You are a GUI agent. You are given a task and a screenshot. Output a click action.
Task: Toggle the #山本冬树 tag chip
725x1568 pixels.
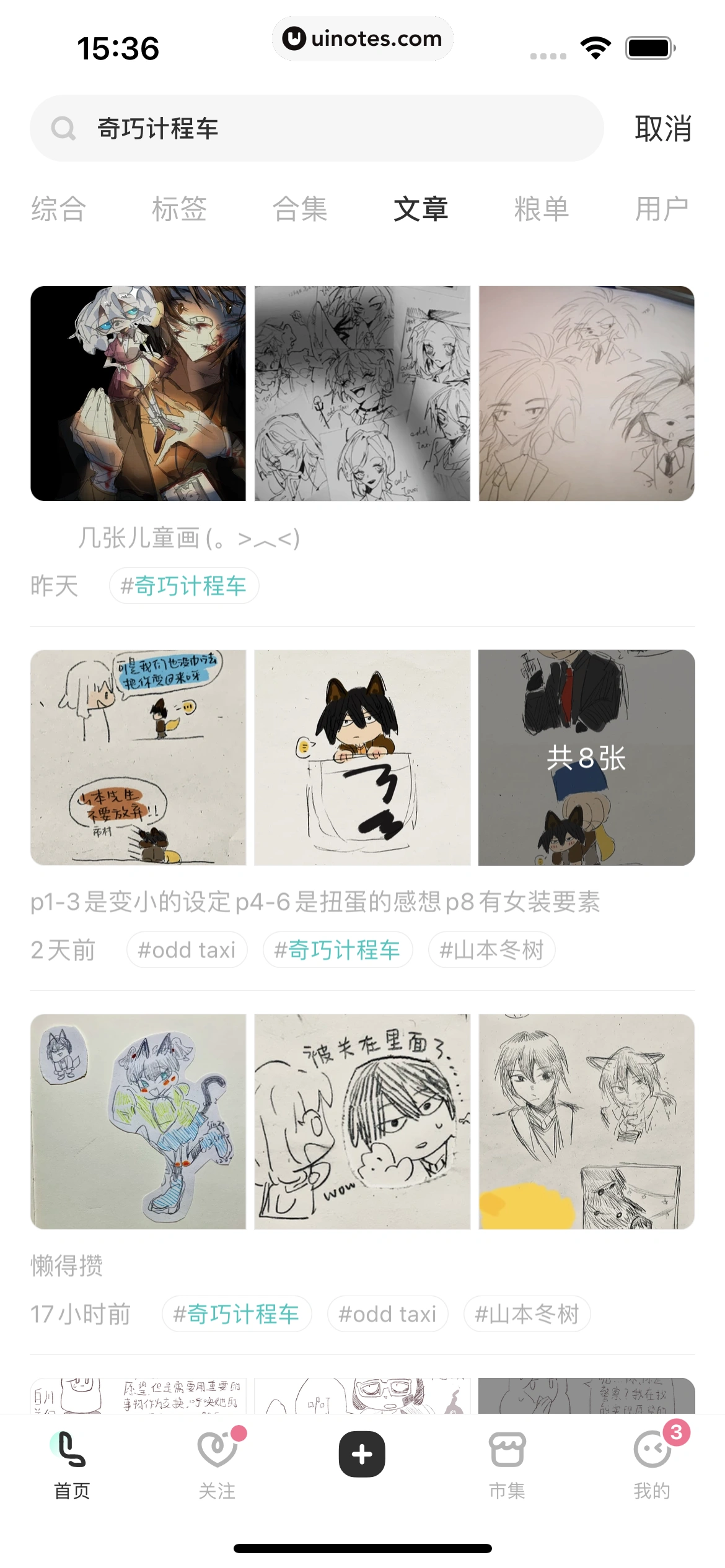click(x=491, y=949)
